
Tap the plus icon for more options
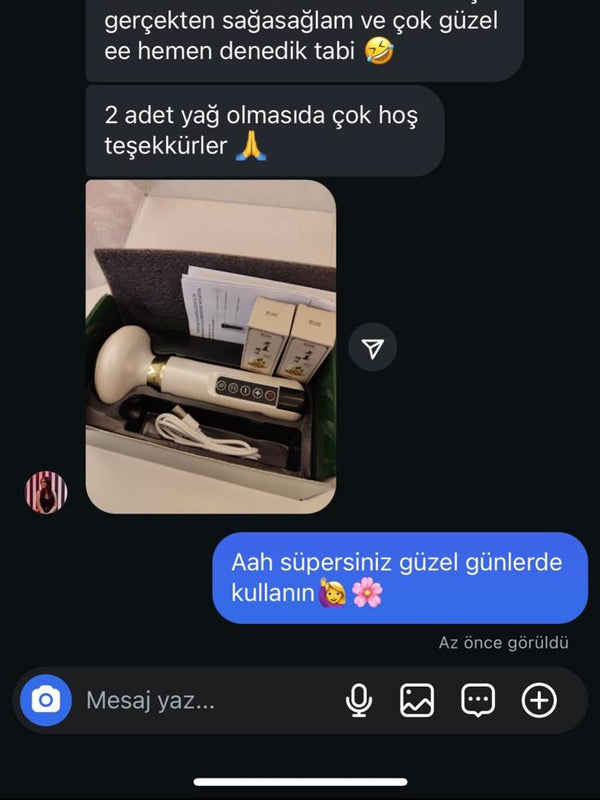(539, 701)
